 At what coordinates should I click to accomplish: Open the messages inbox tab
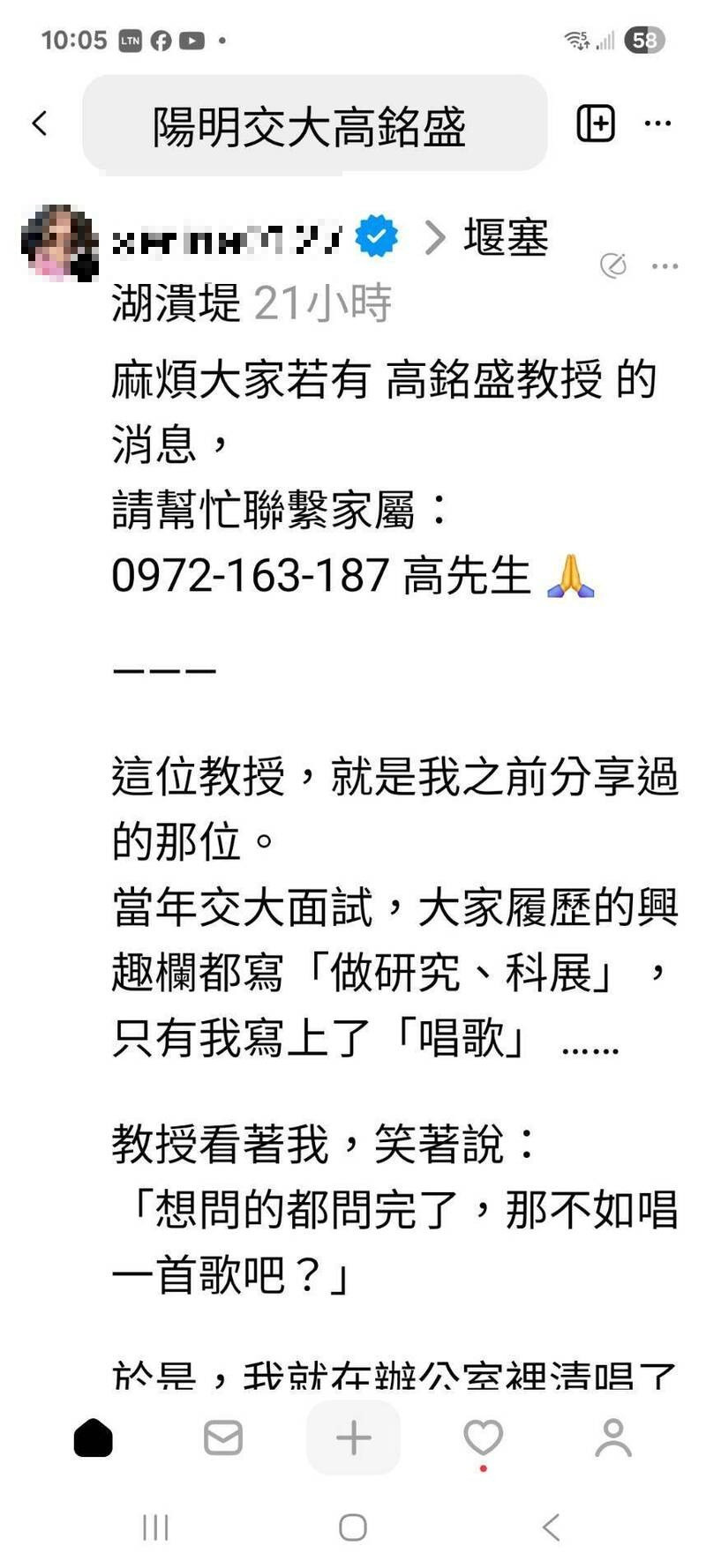coord(222,1438)
